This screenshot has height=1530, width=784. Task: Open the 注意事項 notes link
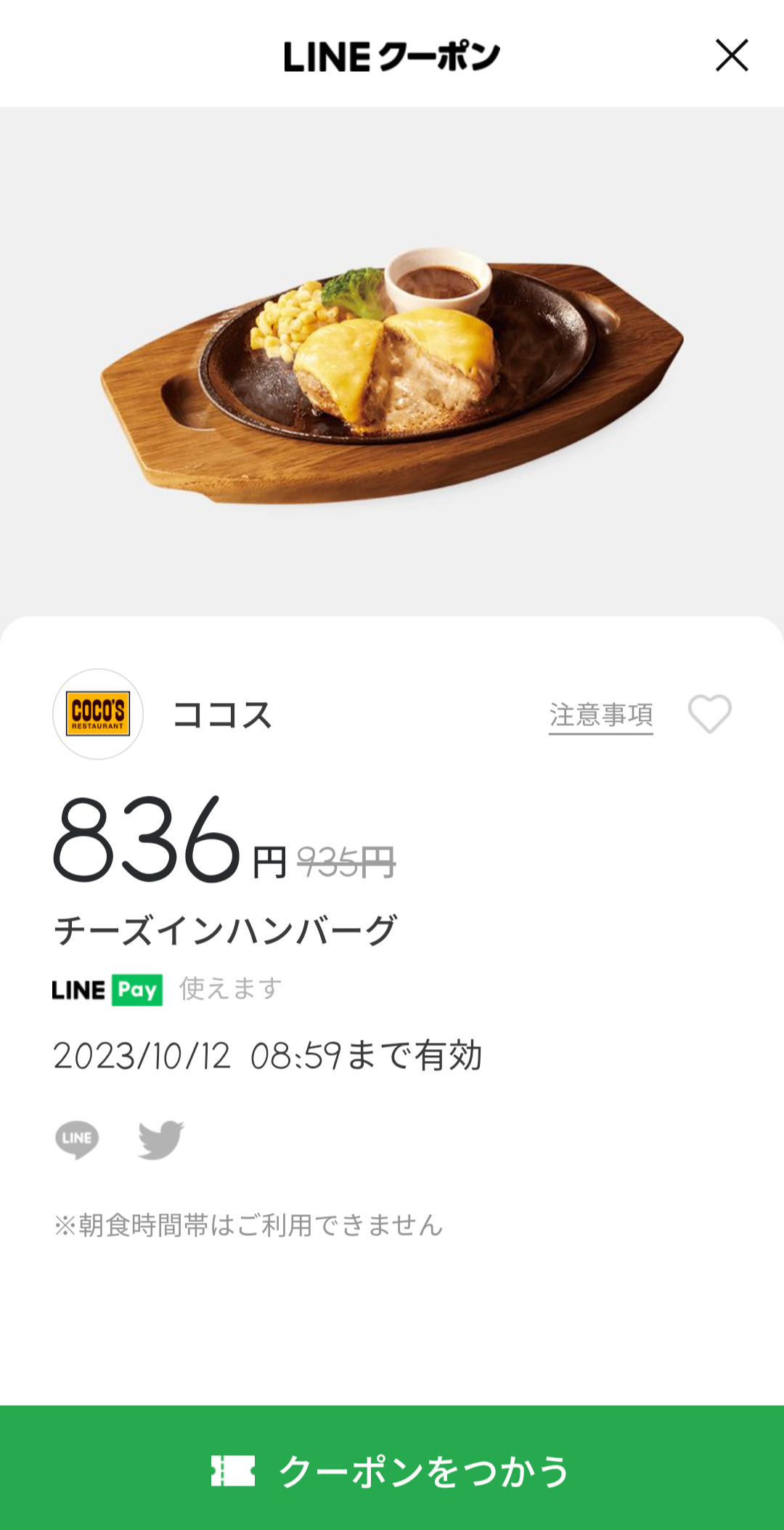point(600,715)
